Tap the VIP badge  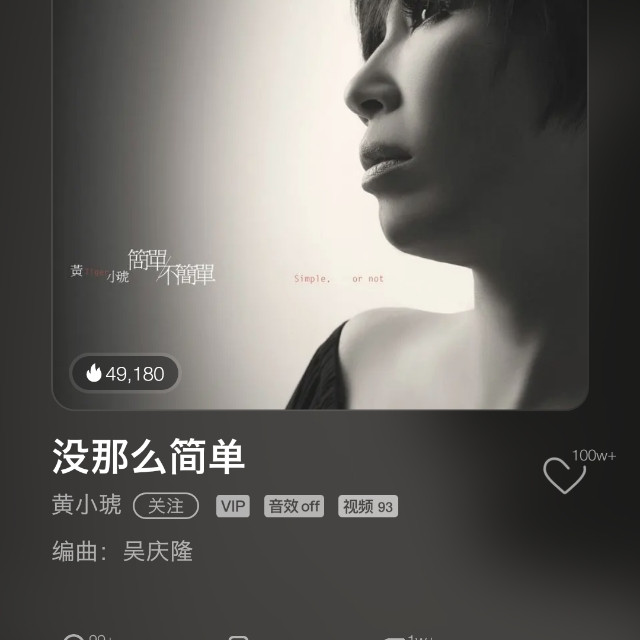[233, 506]
